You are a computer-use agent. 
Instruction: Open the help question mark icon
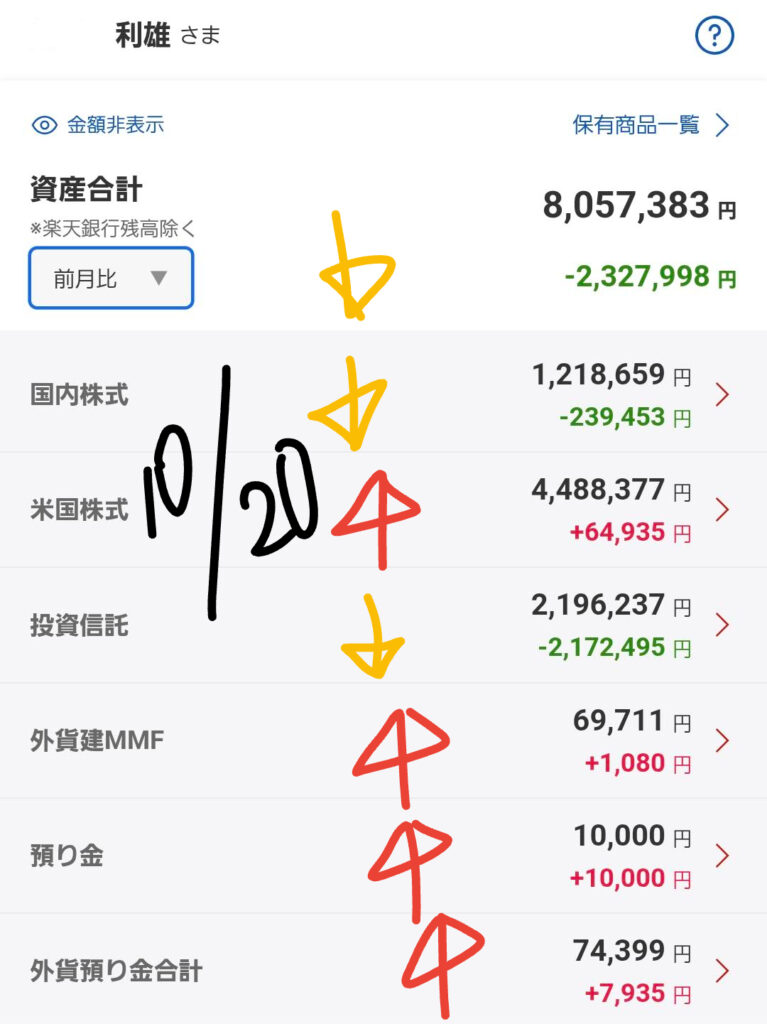point(714,37)
